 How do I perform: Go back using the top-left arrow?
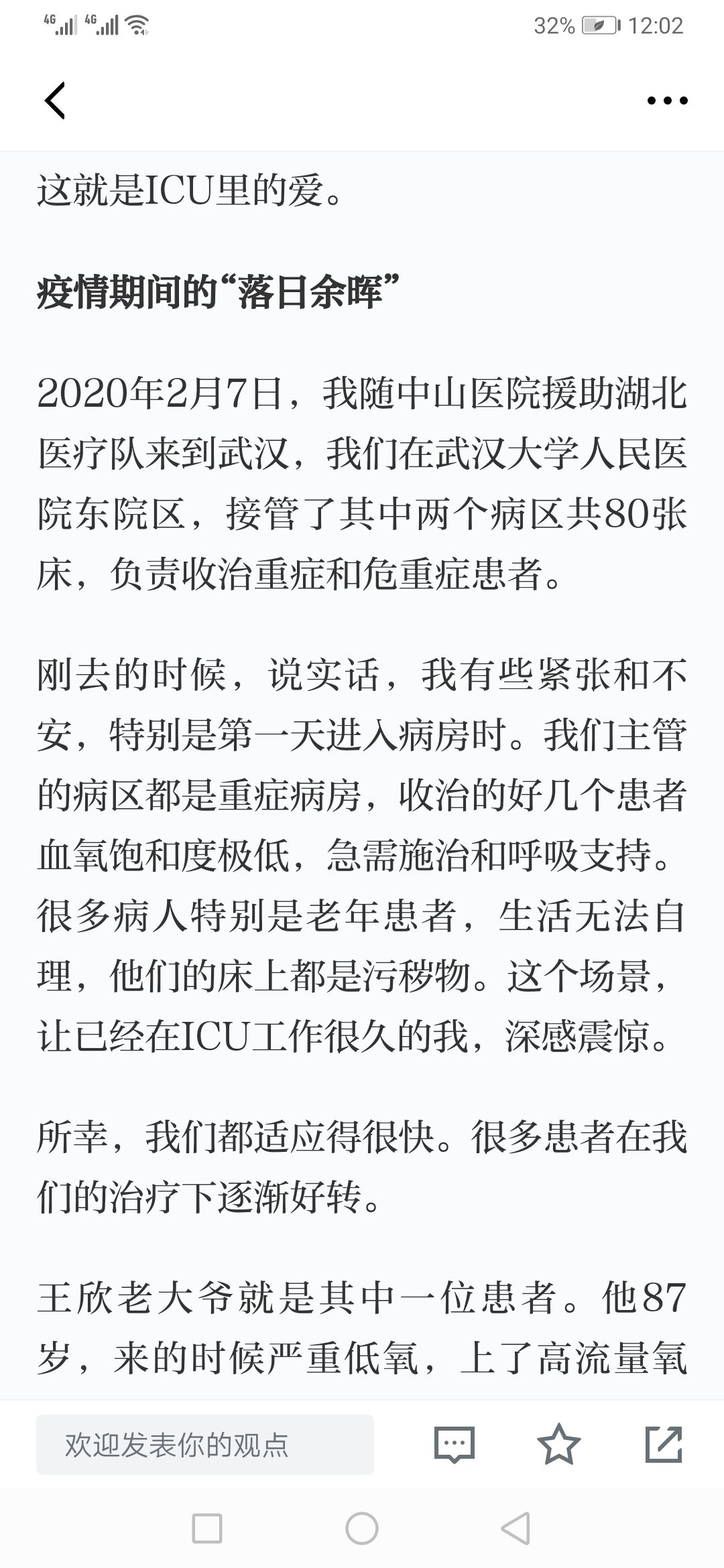(55, 101)
